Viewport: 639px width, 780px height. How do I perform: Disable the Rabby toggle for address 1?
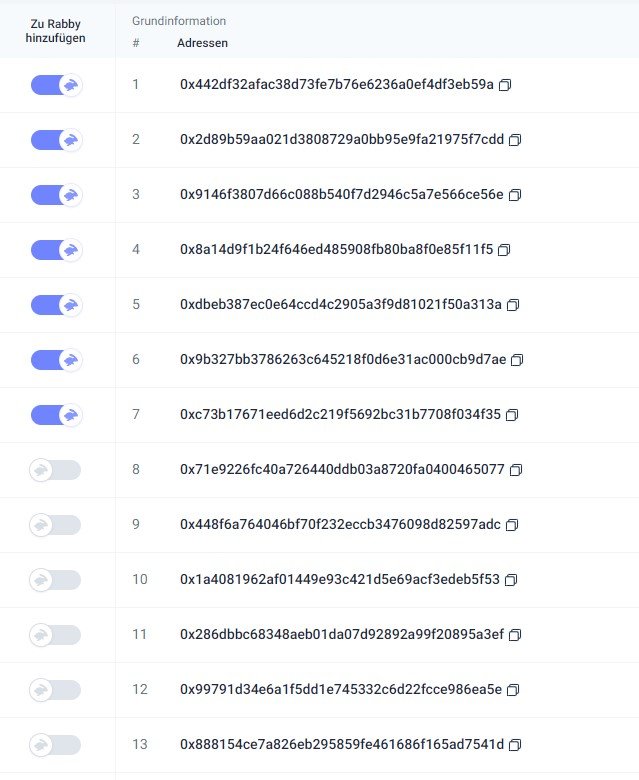pyautogui.click(x=56, y=85)
